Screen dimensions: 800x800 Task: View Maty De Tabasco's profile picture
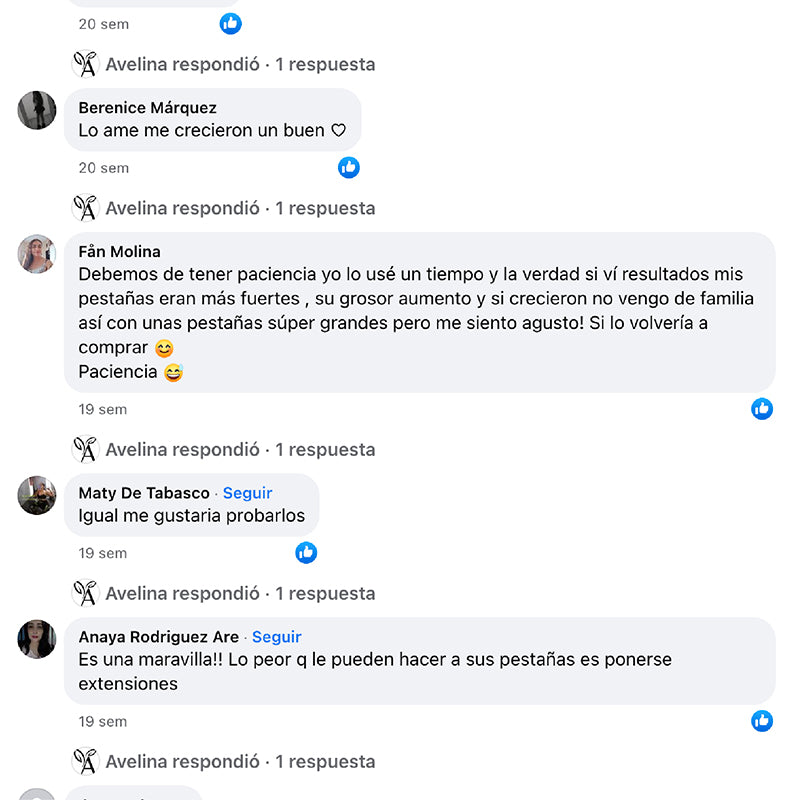click(37, 495)
